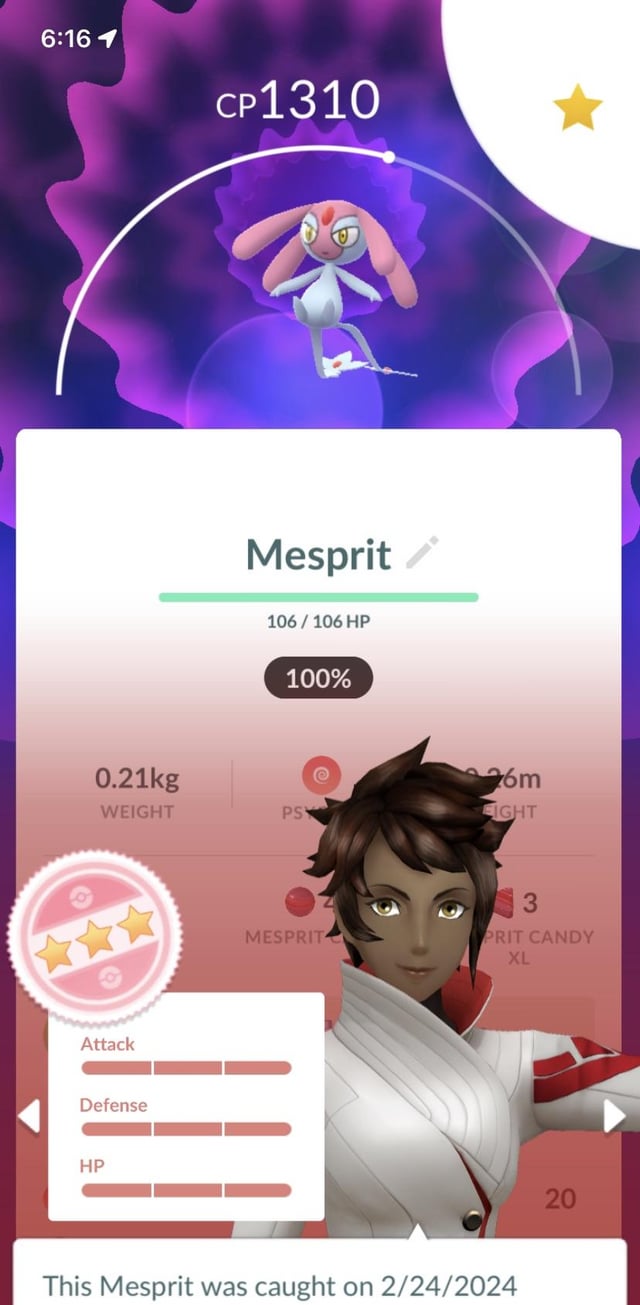Toggle the favorite star for Mesprit

(x=578, y=108)
